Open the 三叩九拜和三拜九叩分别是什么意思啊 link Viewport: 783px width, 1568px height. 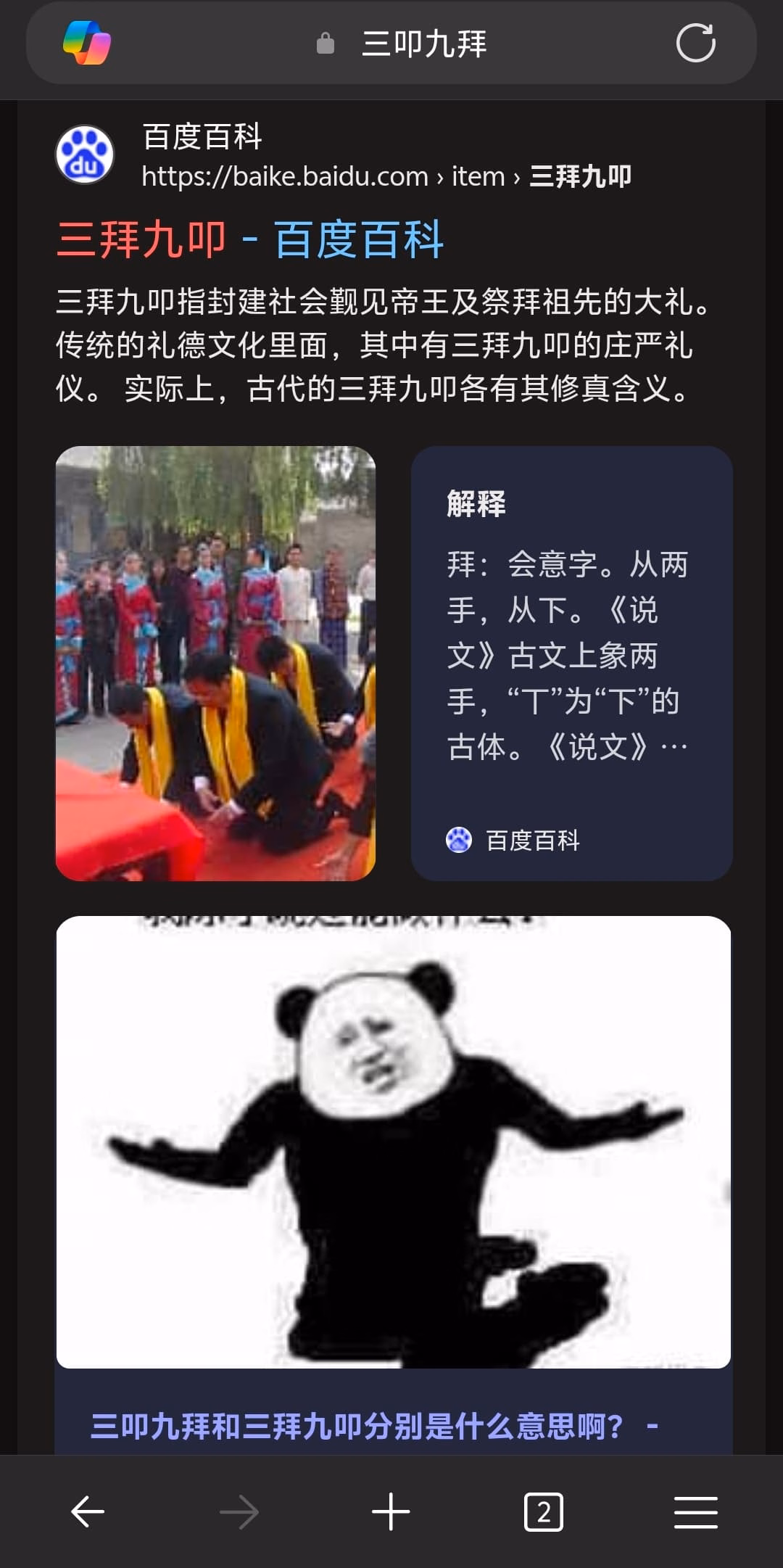coord(374,1426)
